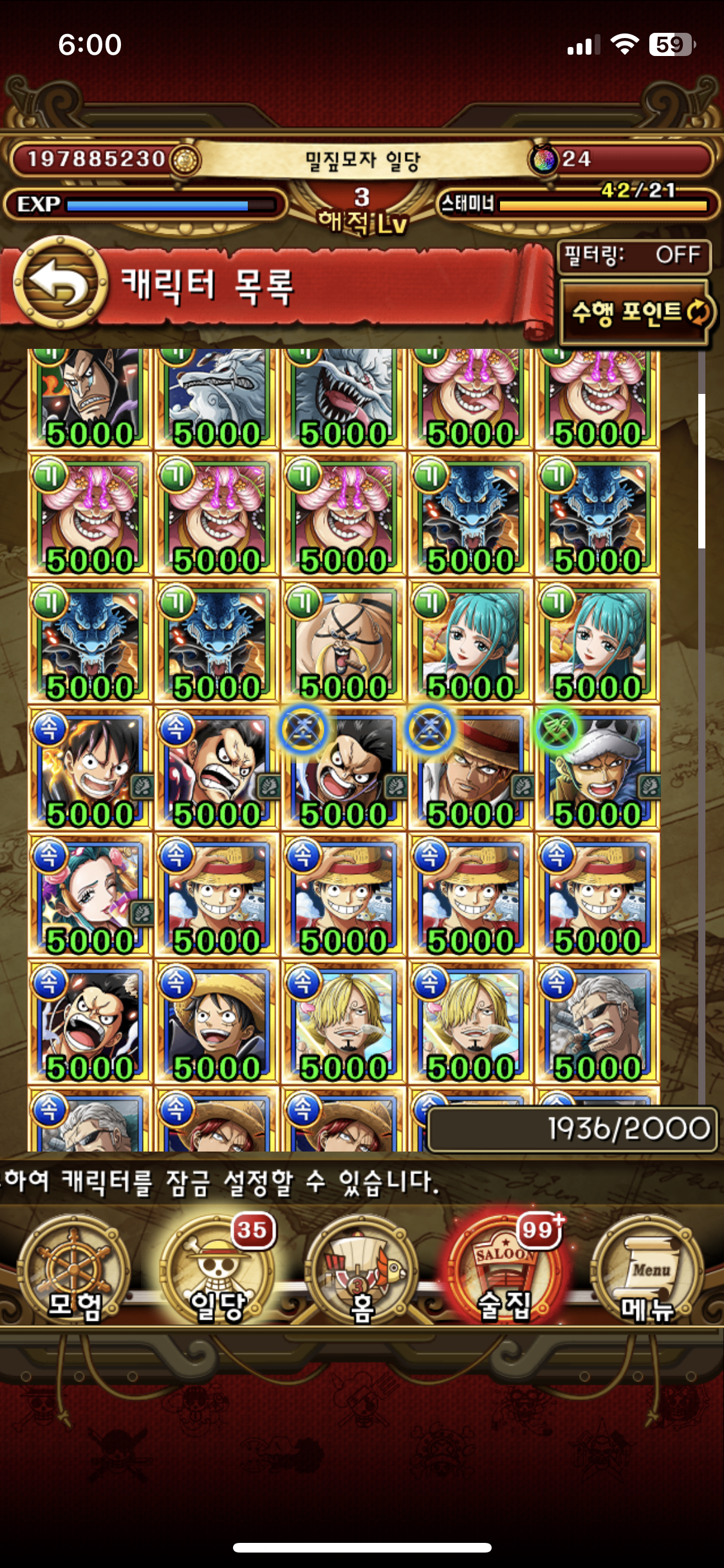This screenshot has width=724, height=1568.
Task: Open the bald mustached sumo character card
Action: point(344,641)
